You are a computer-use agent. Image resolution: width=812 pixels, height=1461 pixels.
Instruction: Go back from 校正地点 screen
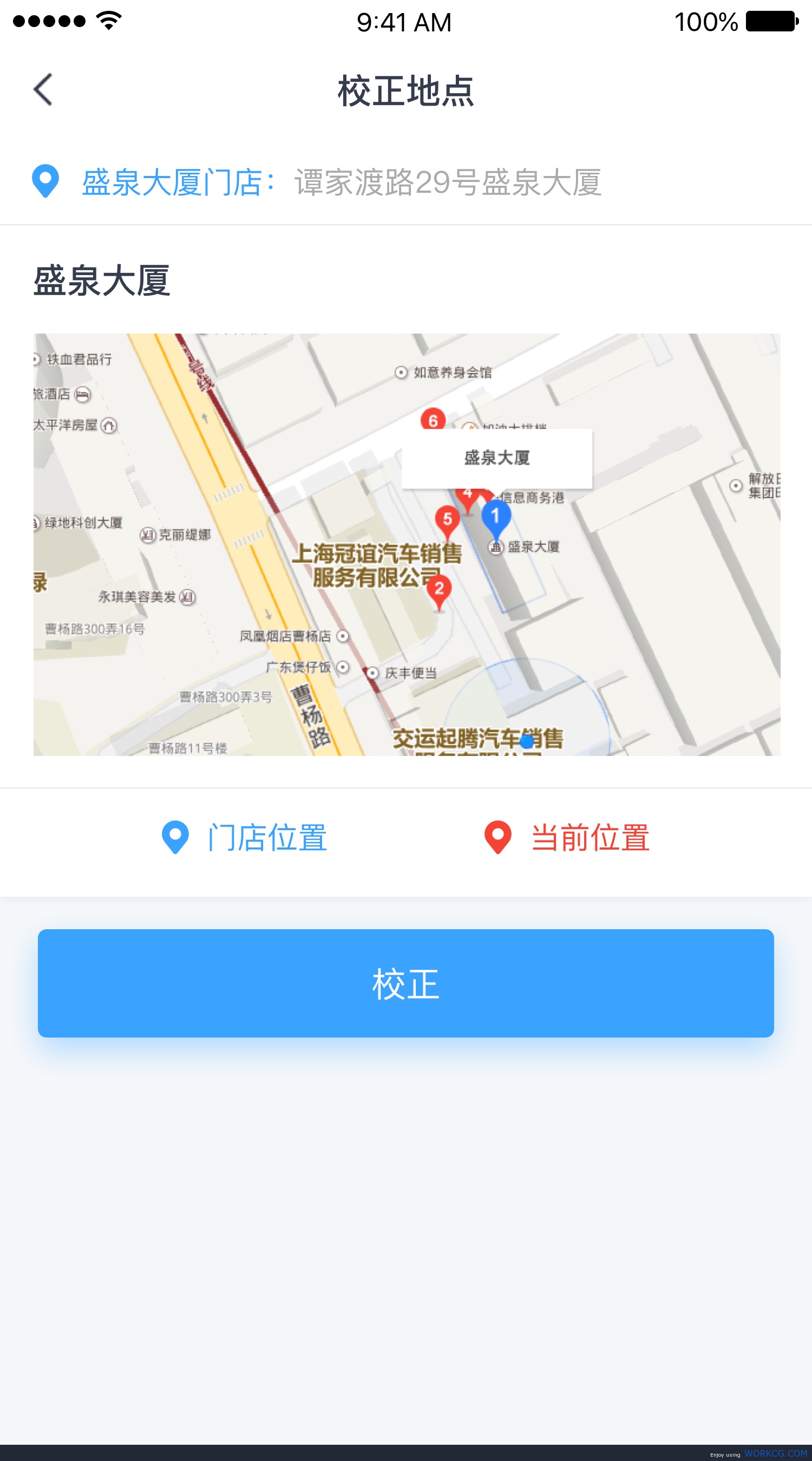(43, 89)
